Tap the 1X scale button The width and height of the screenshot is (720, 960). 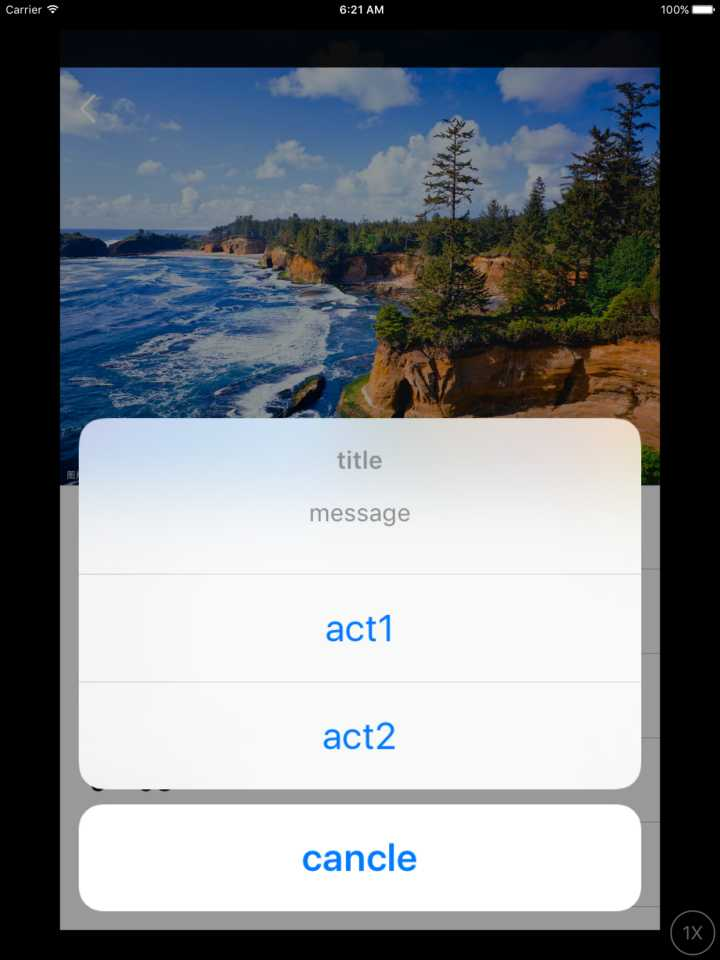[x=692, y=933]
